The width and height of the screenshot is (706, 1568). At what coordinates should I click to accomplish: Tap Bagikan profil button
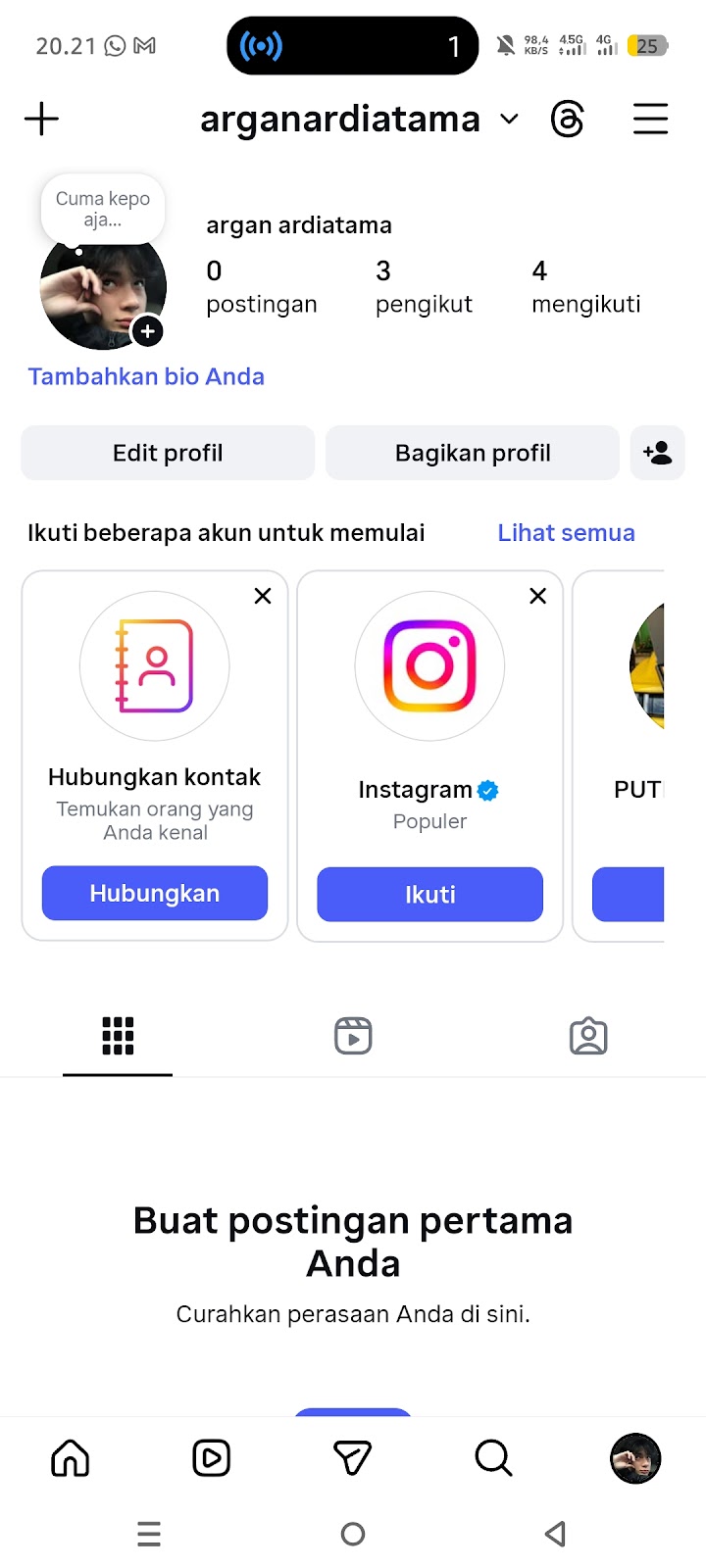point(473,453)
